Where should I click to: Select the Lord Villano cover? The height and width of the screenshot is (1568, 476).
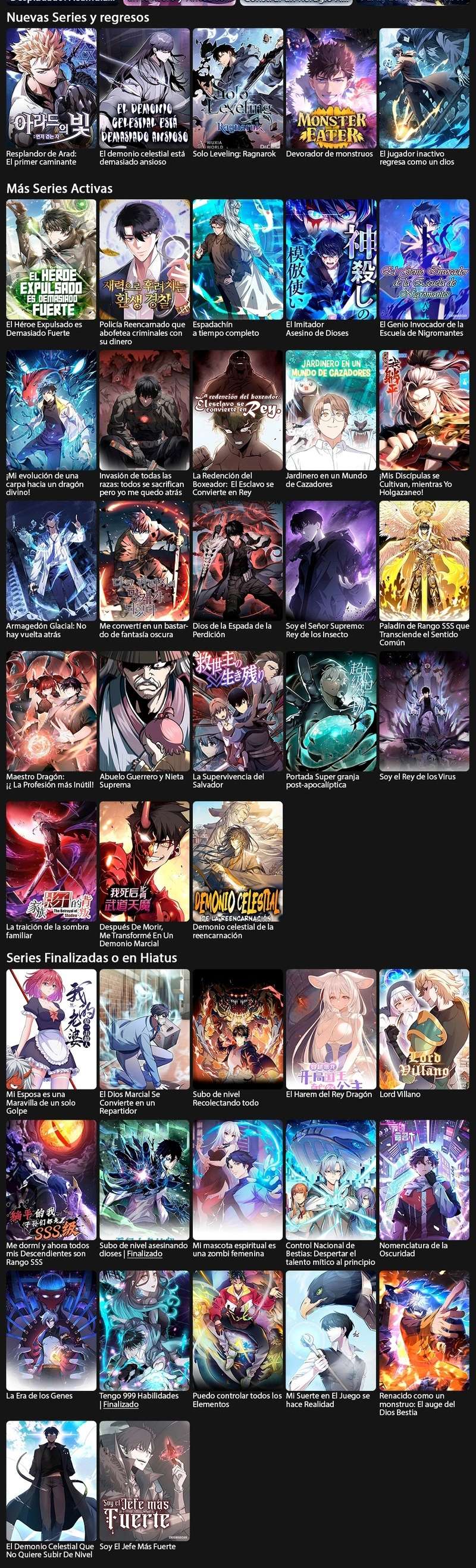tap(424, 1029)
